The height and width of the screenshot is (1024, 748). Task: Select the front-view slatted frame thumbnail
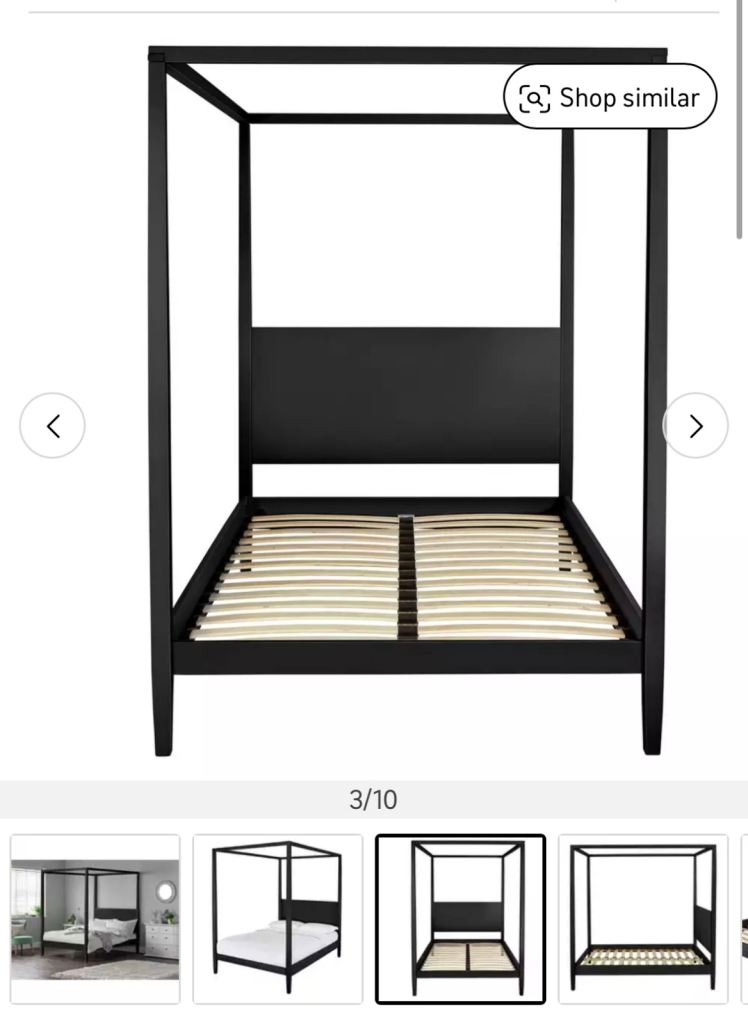point(460,919)
